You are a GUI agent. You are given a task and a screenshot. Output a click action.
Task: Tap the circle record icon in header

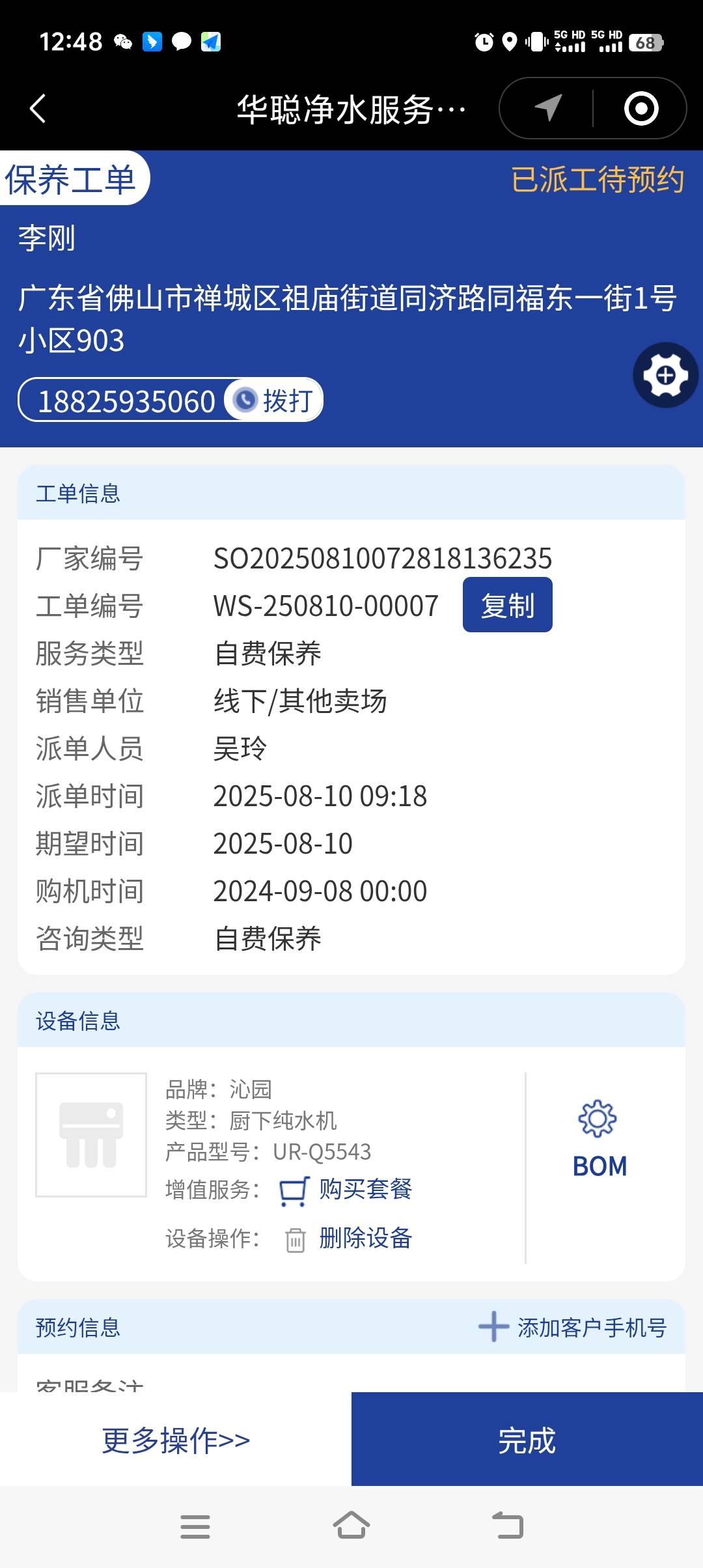click(641, 108)
